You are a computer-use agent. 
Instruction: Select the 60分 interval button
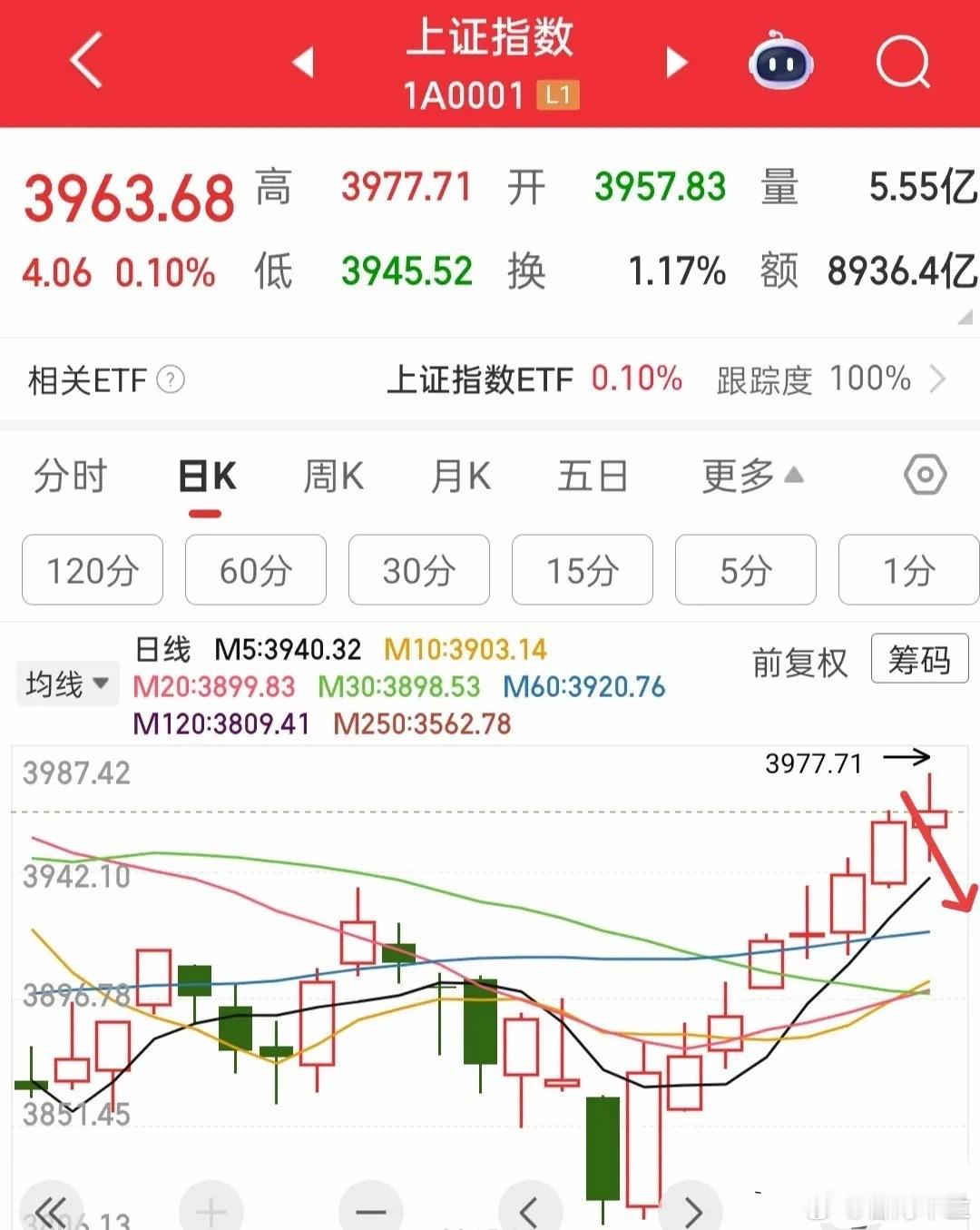pyautogui.click(x=255, y=570)
